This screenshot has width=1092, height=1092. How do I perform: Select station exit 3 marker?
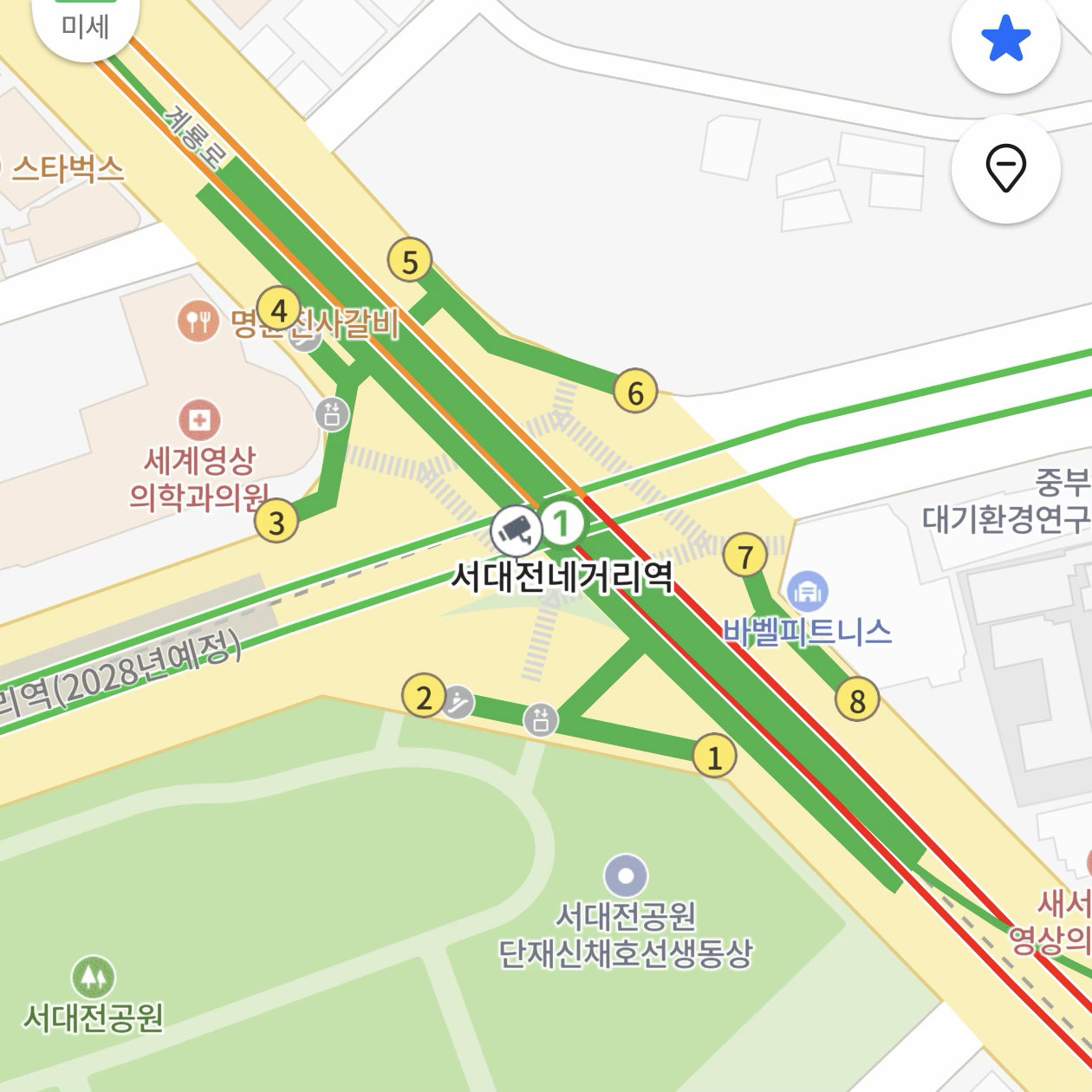click(x=276, y=522)
